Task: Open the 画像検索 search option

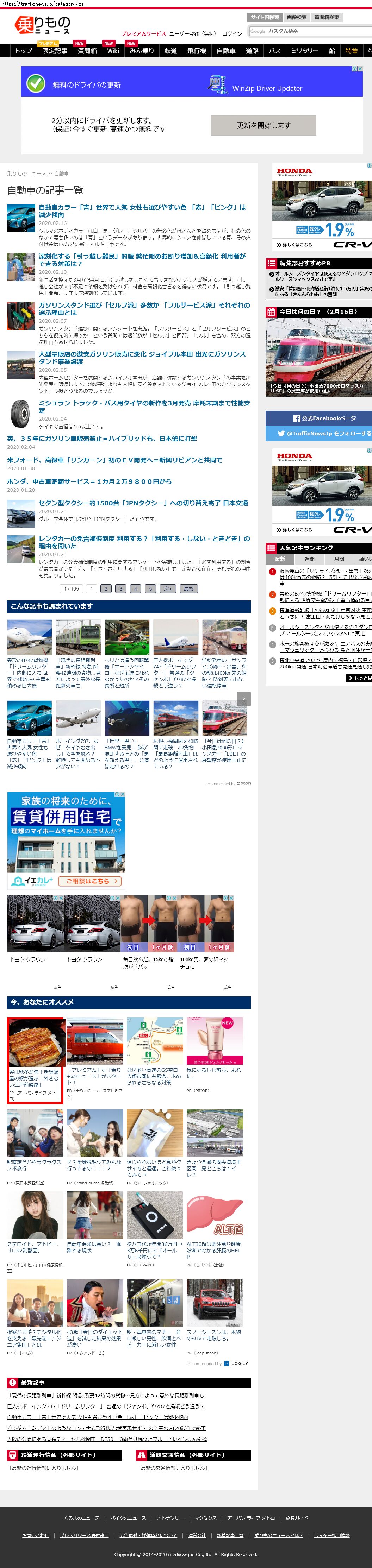Action: (x=297, y=17)
